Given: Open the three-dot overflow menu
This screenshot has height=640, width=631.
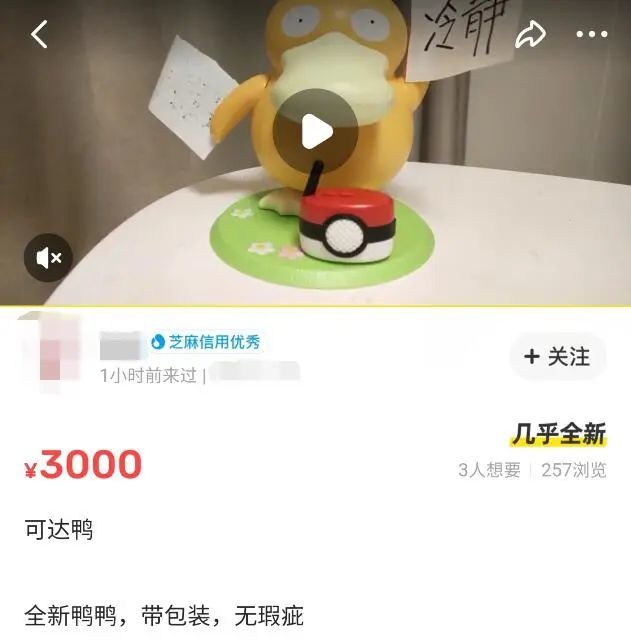Looking at the screenshot, I should tap(591, 35).
